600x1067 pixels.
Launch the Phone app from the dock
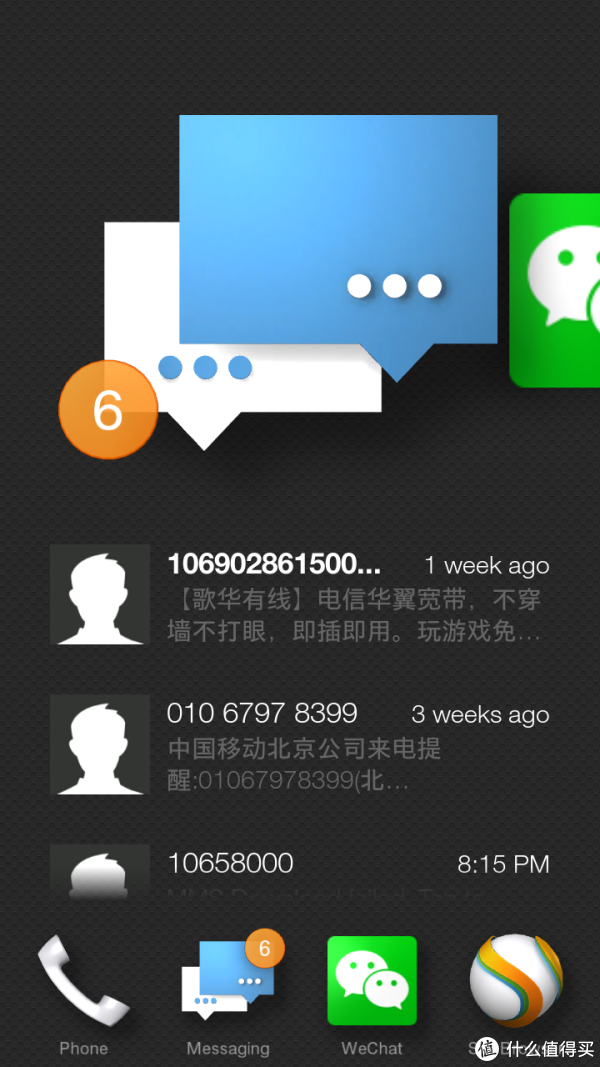pos(84,994)
